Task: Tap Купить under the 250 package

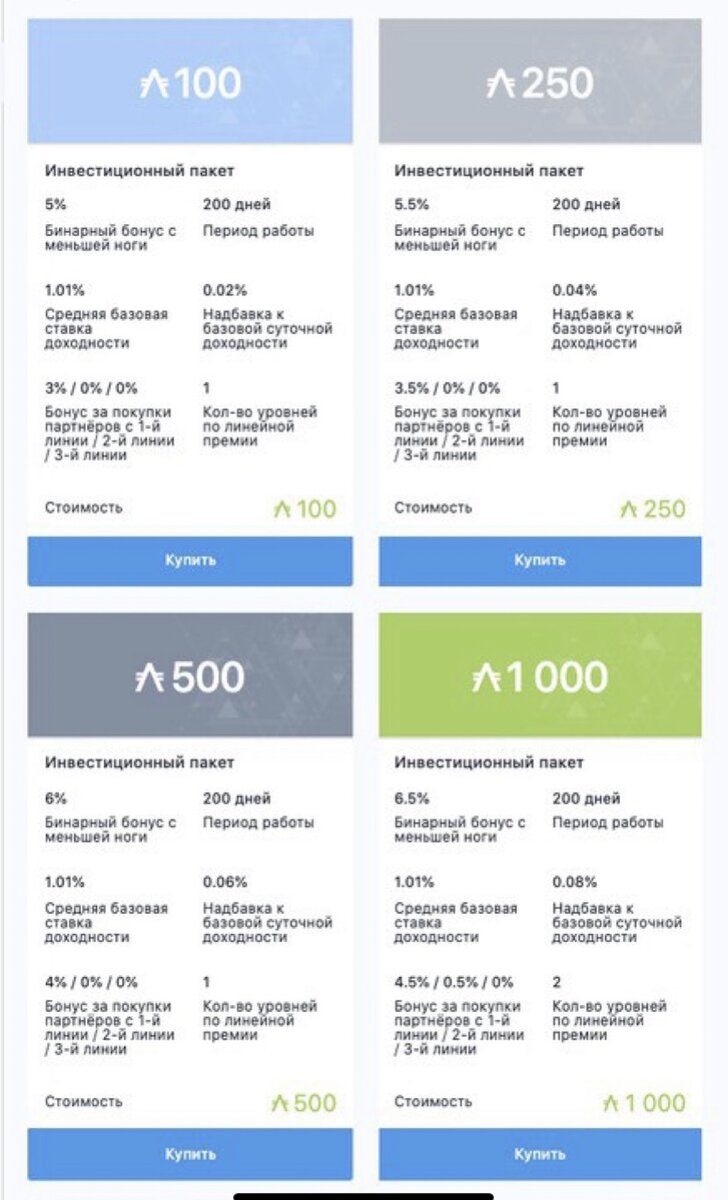Action: click(540, 561)
